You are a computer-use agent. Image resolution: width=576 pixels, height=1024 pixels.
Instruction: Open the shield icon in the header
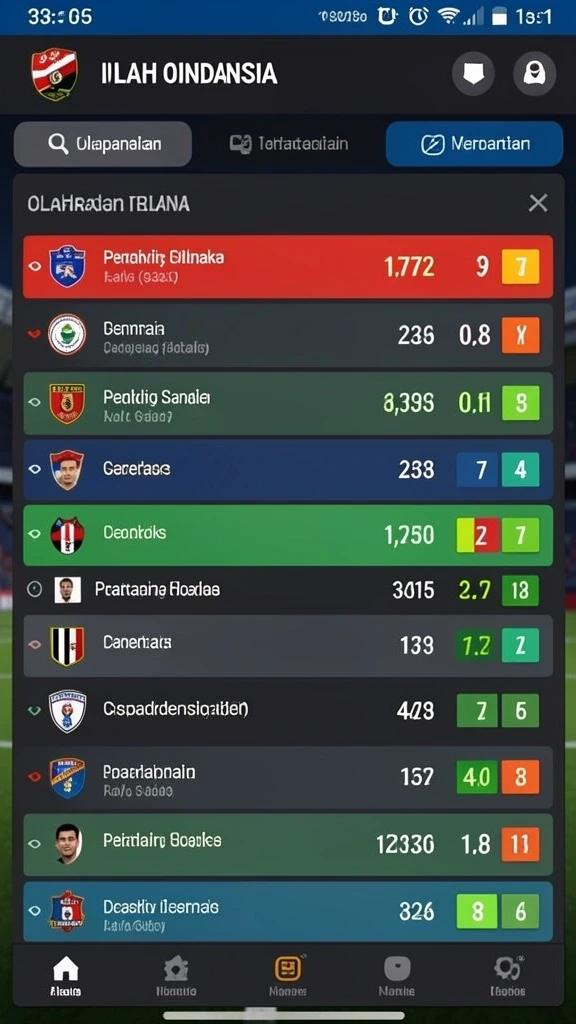(473, 73)
